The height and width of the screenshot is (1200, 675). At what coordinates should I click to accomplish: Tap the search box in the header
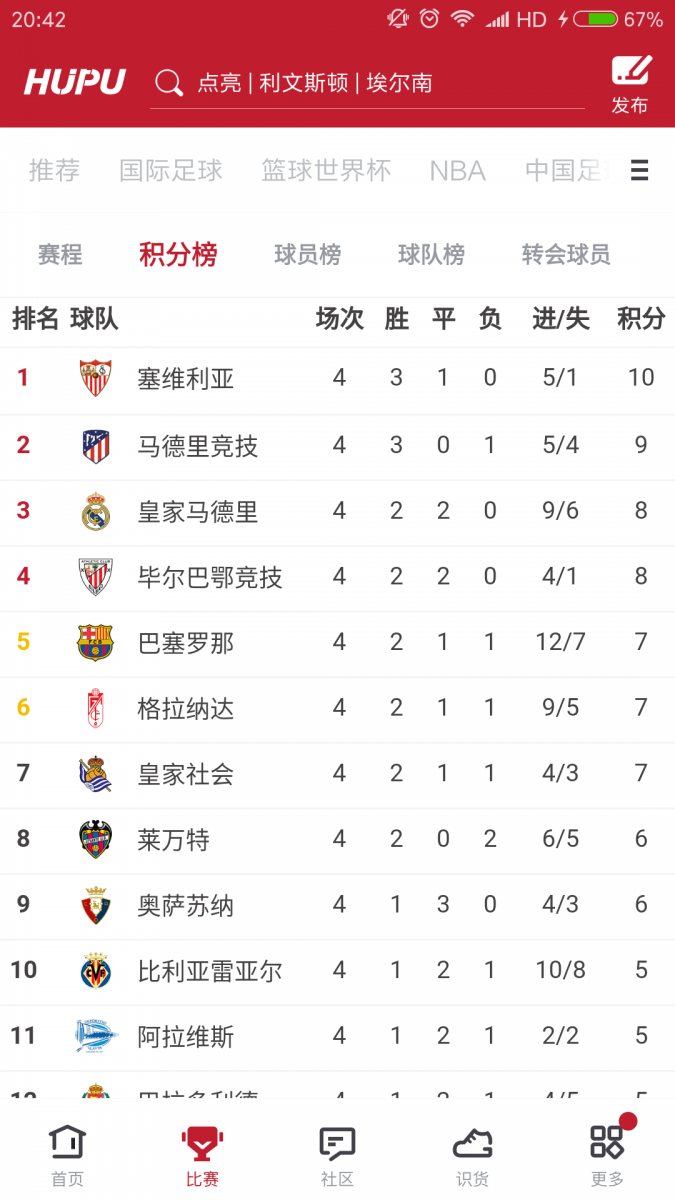pos(368,83)
